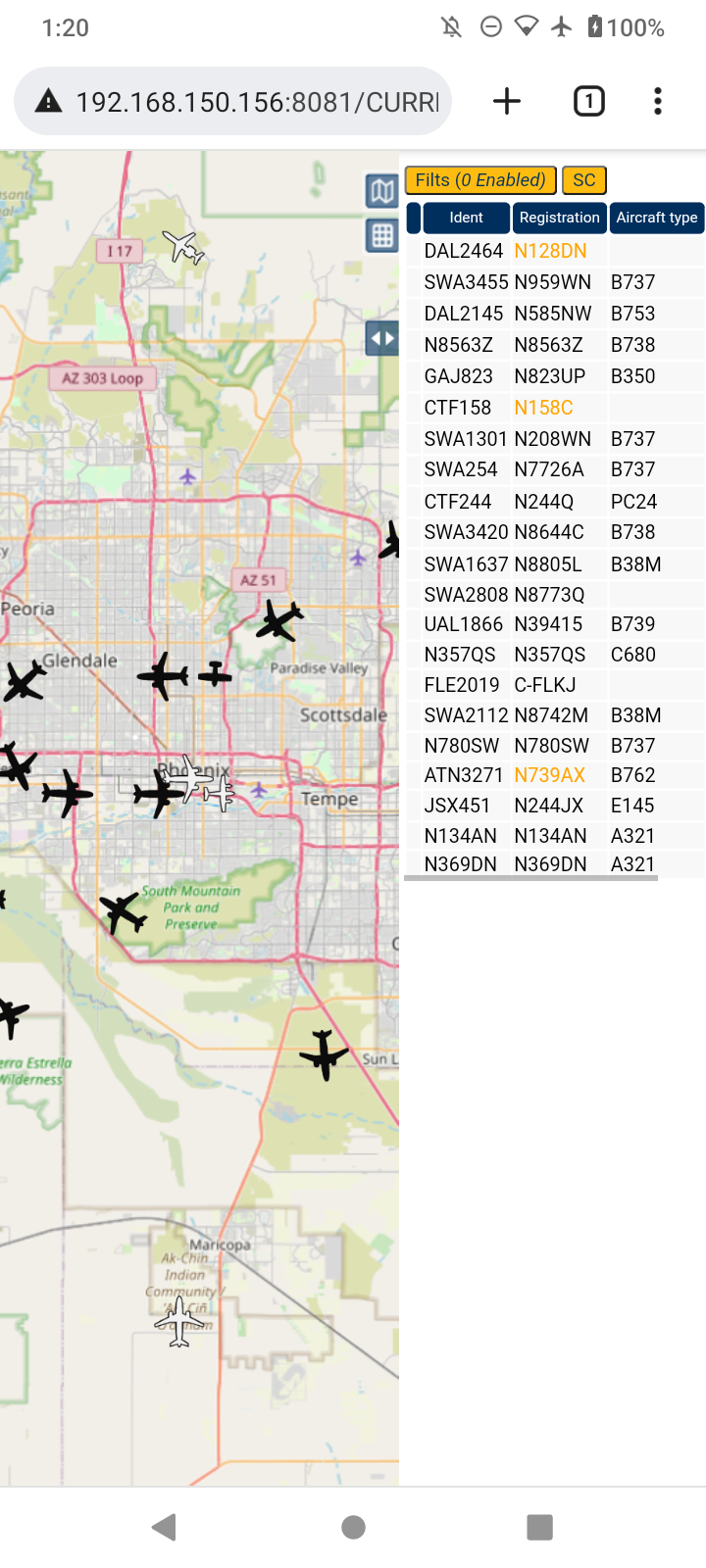Select the UAL1866 flight row
Viewport: 706px width, 1568px height.
pyautogui.click(x=555, y=624)
